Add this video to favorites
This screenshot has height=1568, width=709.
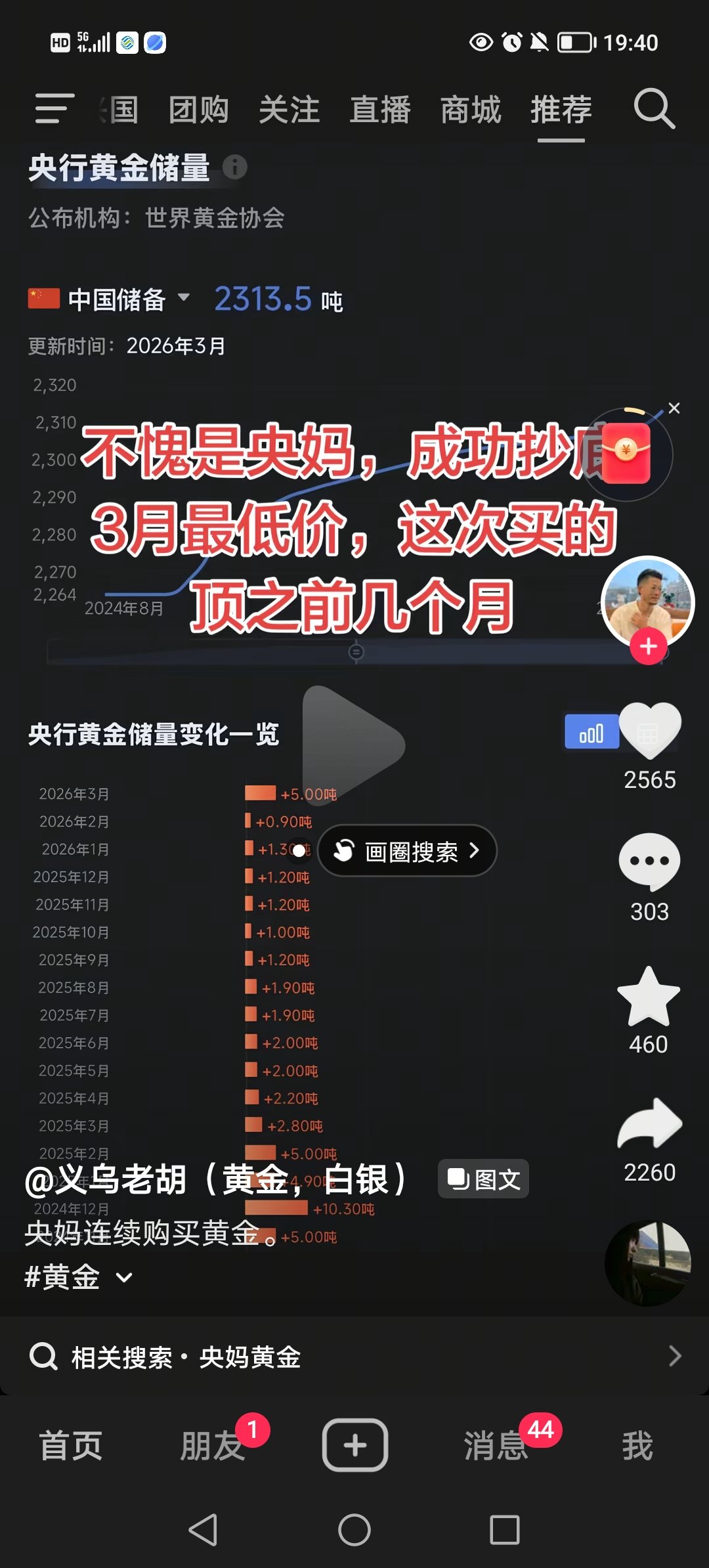tap(649, 997)
